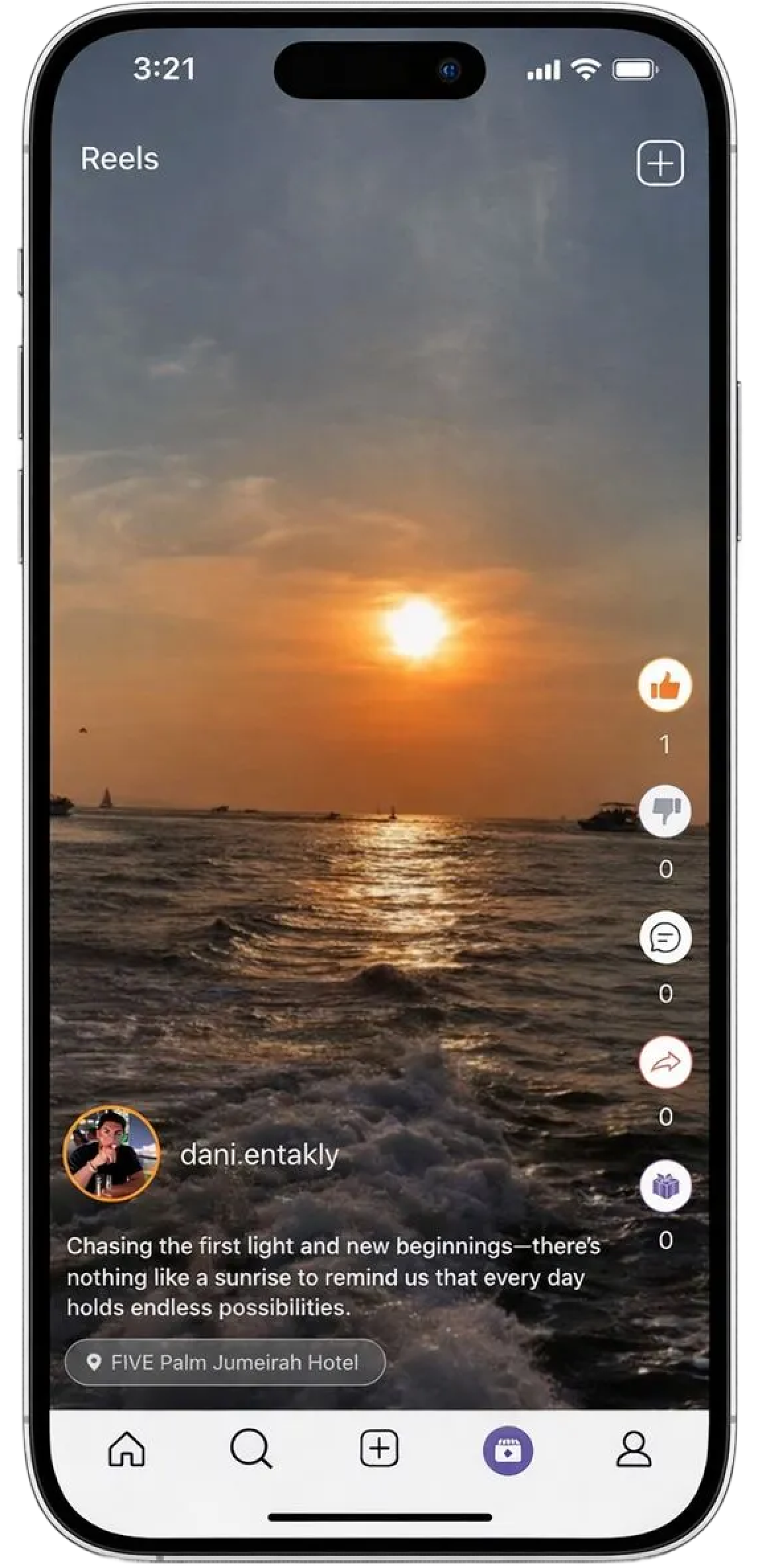The width and height of the screenshot is (764, 1568).
Task: View the dani.entakly username profile
Action: (259, 1154)
